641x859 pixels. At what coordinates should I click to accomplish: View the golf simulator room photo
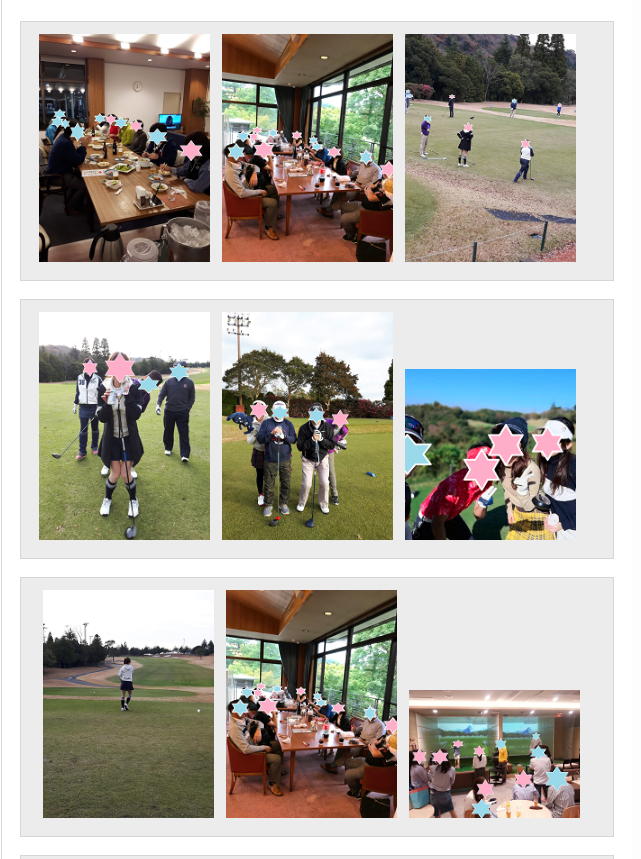click(494, 754)
